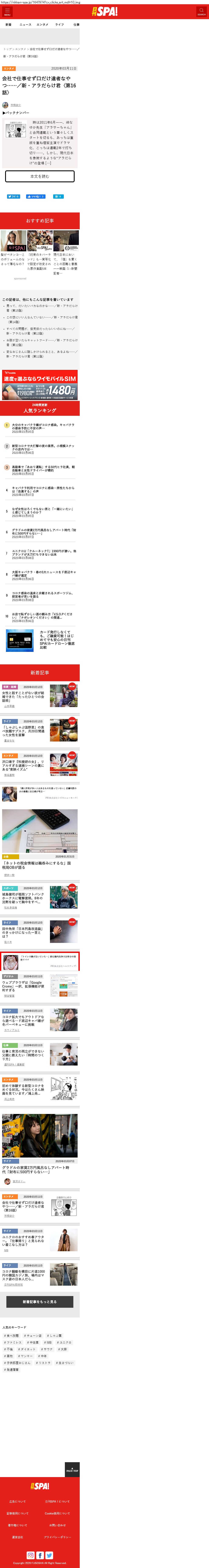The width and height of the screenshot is (209, 1568).
Task: Open rank 1 article about キャバクラ嬢コロナ感染
Action: pyautogui.click(x=43, y=426)
